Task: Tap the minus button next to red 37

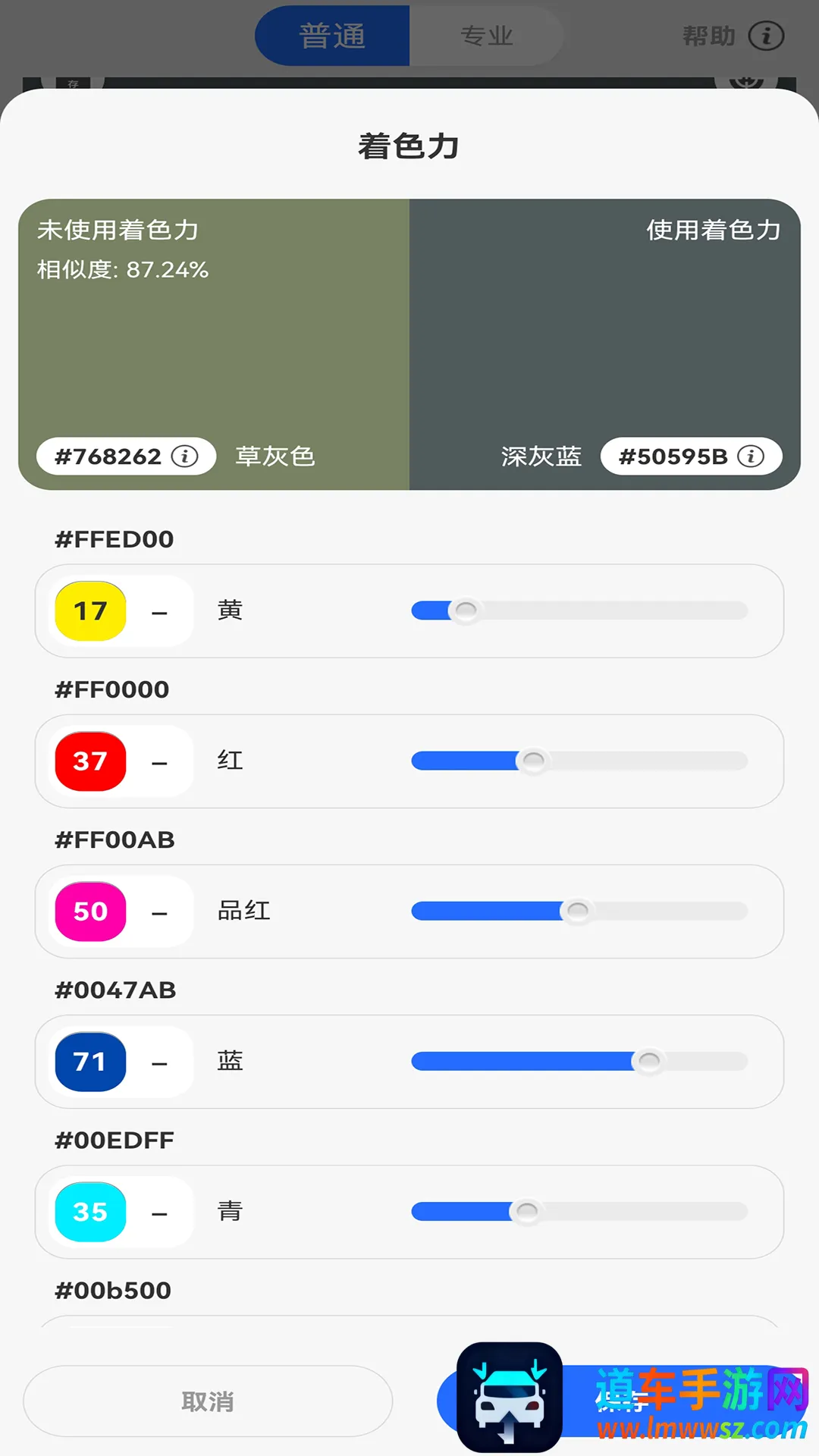Action: (x=159, y=762)
